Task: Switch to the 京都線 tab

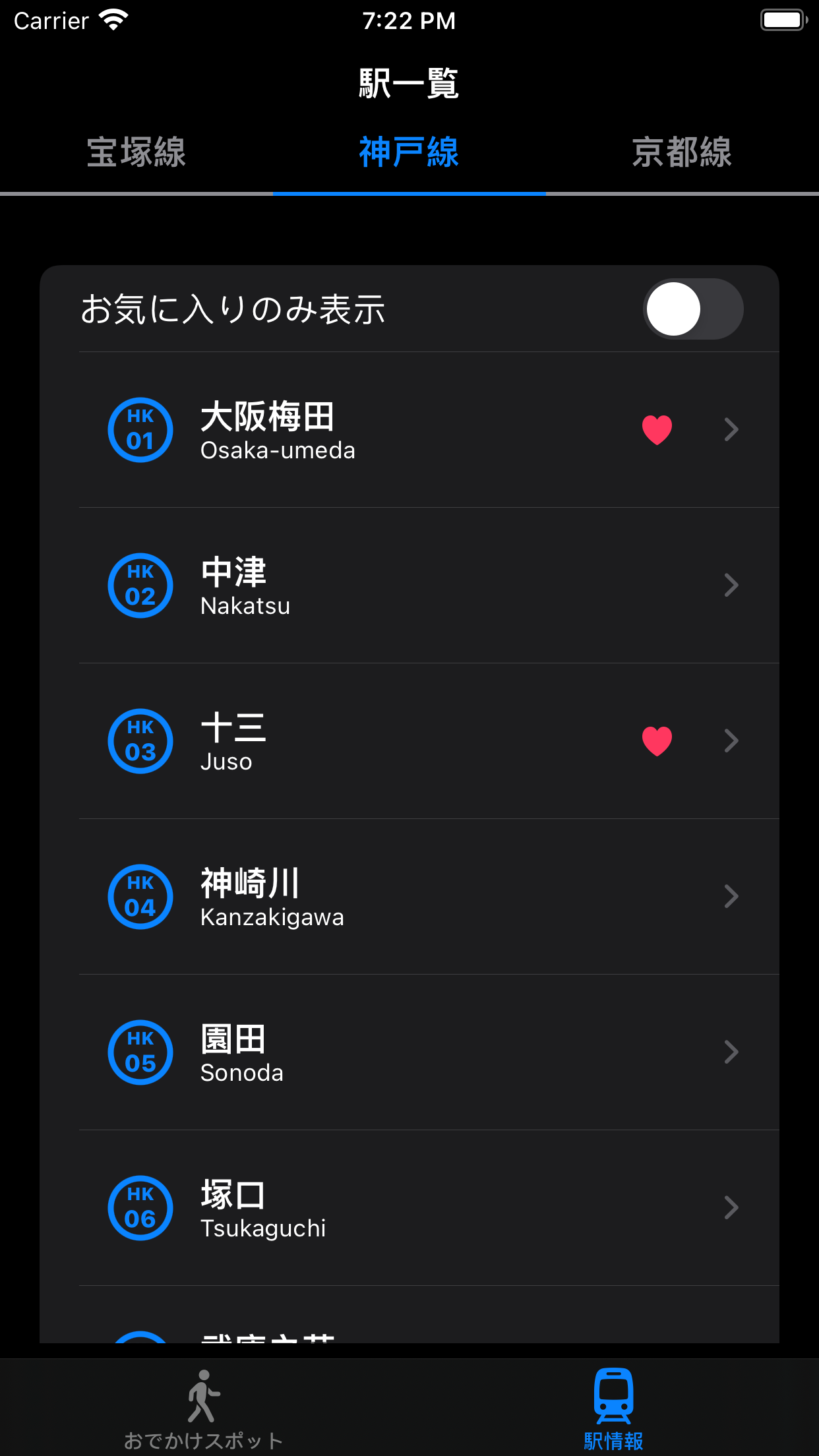Action: [682, 152]
